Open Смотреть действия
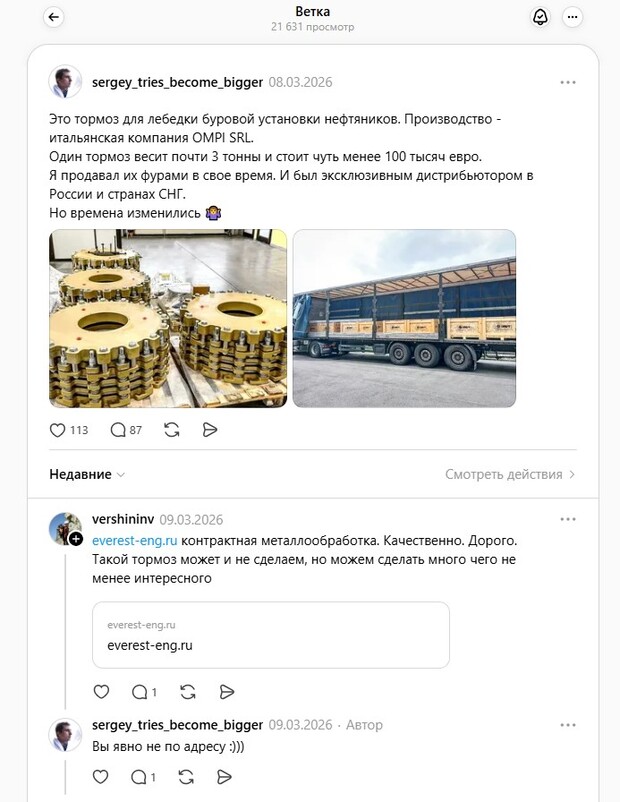This screenshot has width=620, height=802. (x=510, y=474)
